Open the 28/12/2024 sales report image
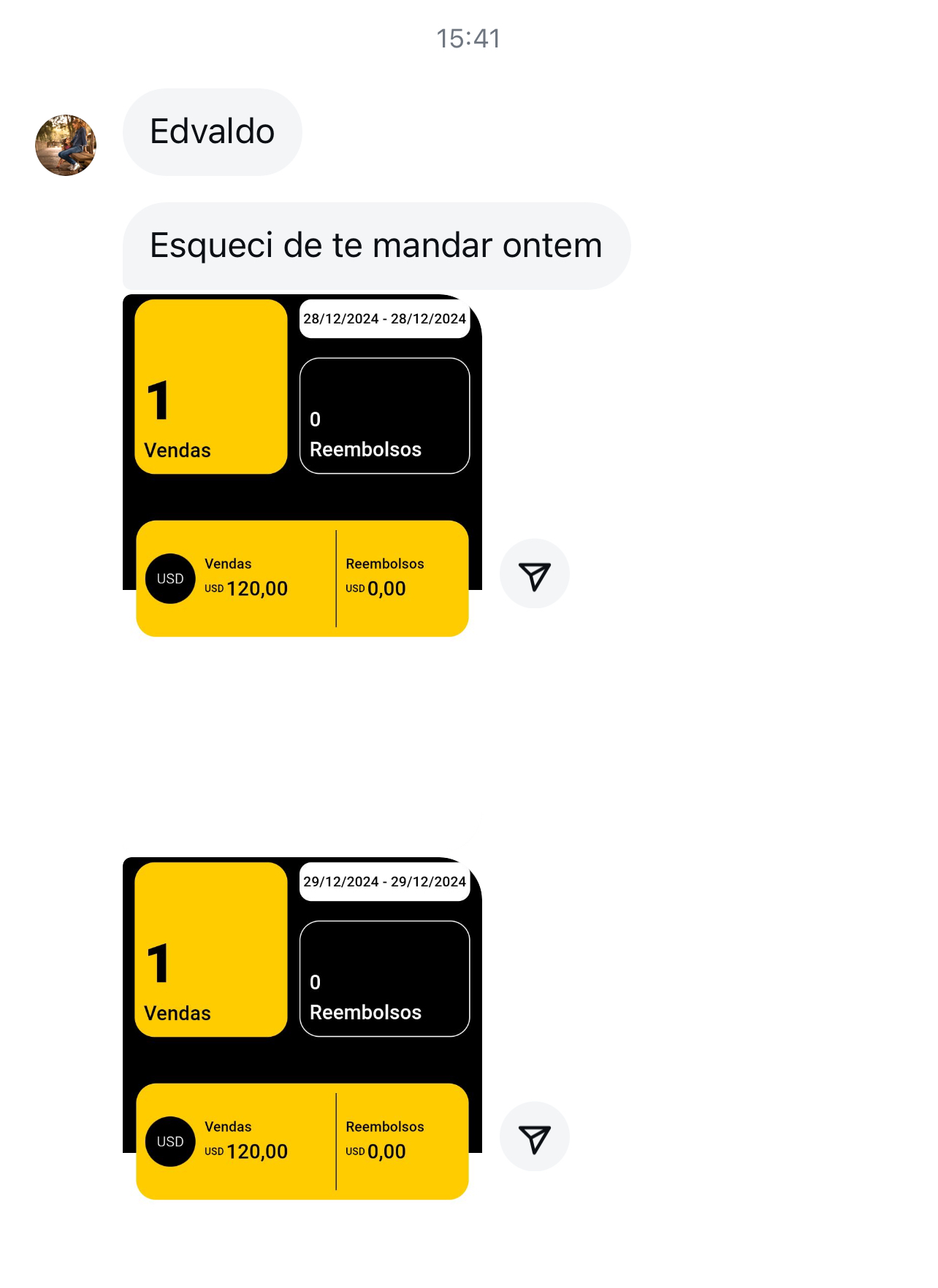 pyautogui.click(x=302, y=466)
